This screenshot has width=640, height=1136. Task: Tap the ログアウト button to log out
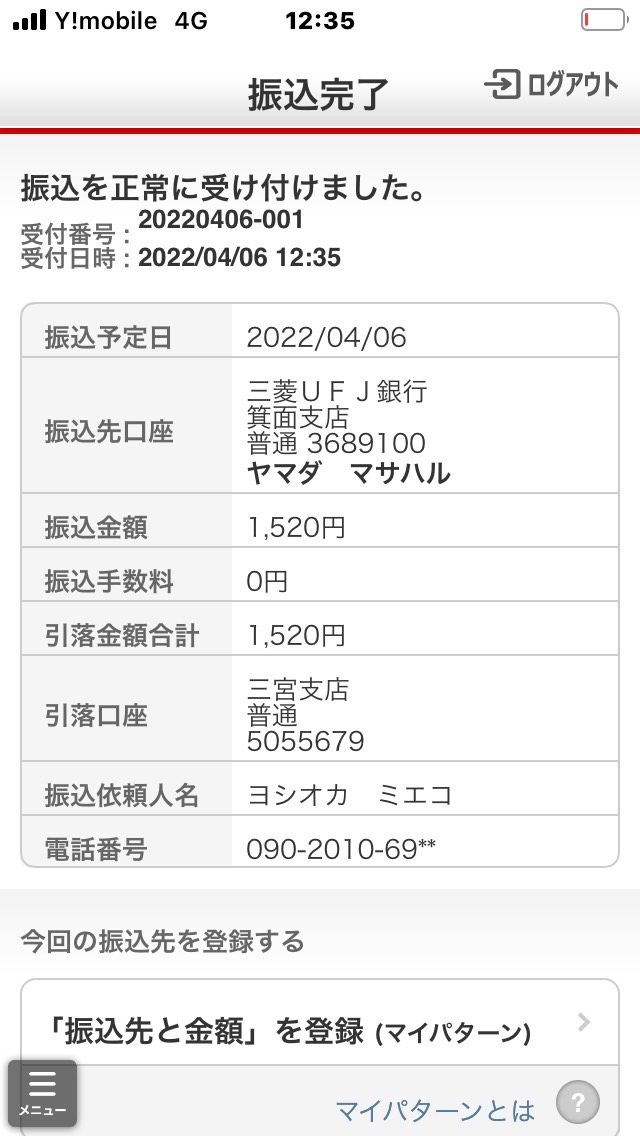(x=551, y=85)
